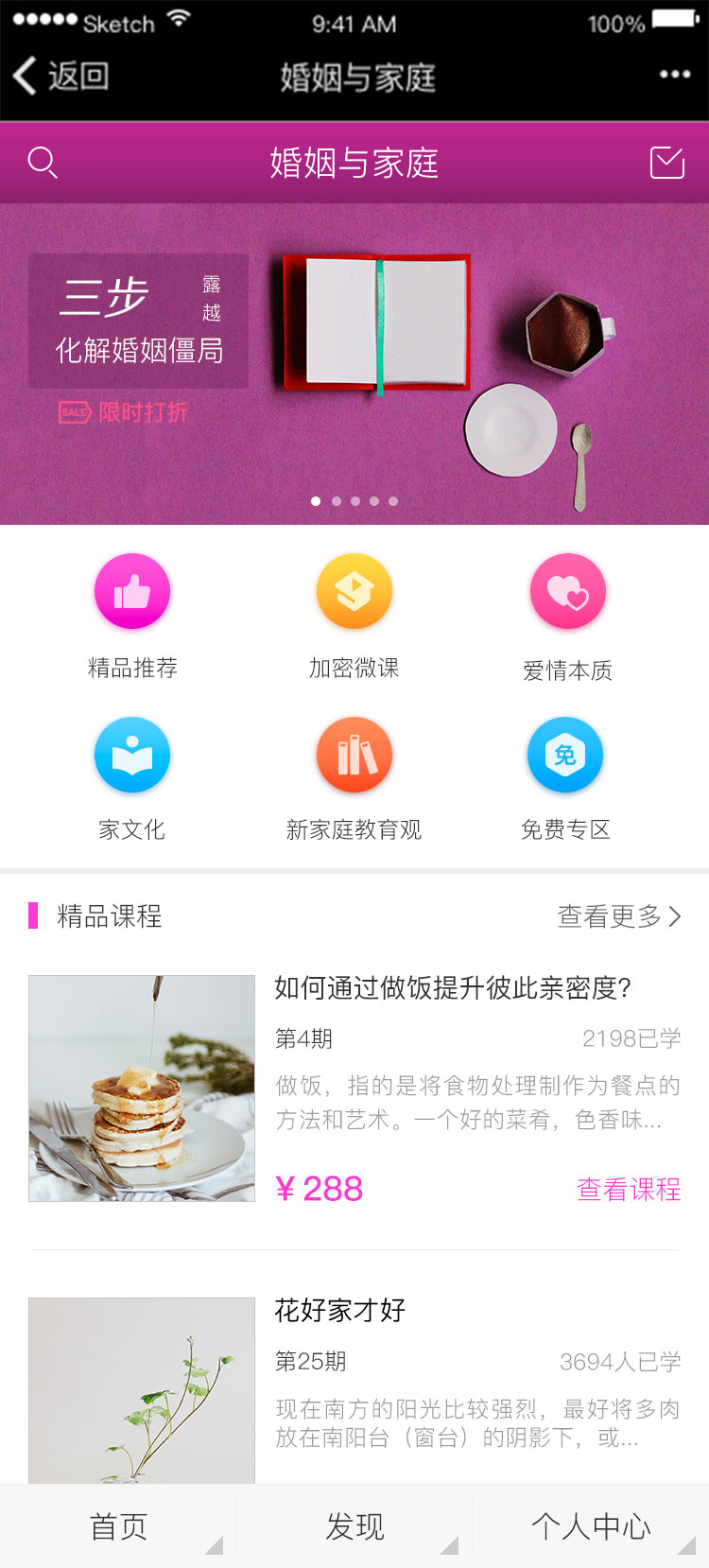709x1568 pixels.
Task: Open the three-dot overflow menu
Action: [x=674, y=75]
